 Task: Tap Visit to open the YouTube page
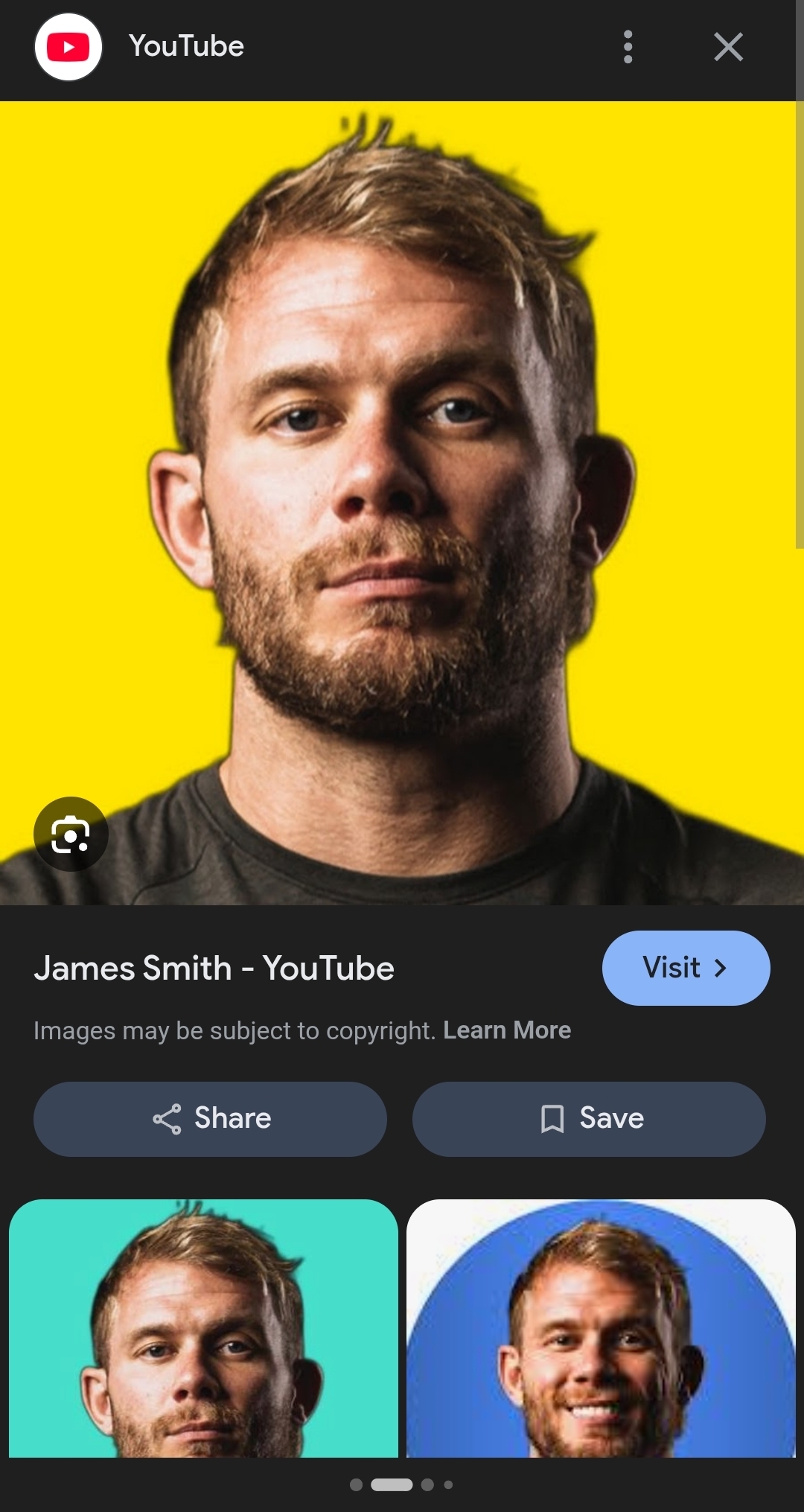(686, 968)
